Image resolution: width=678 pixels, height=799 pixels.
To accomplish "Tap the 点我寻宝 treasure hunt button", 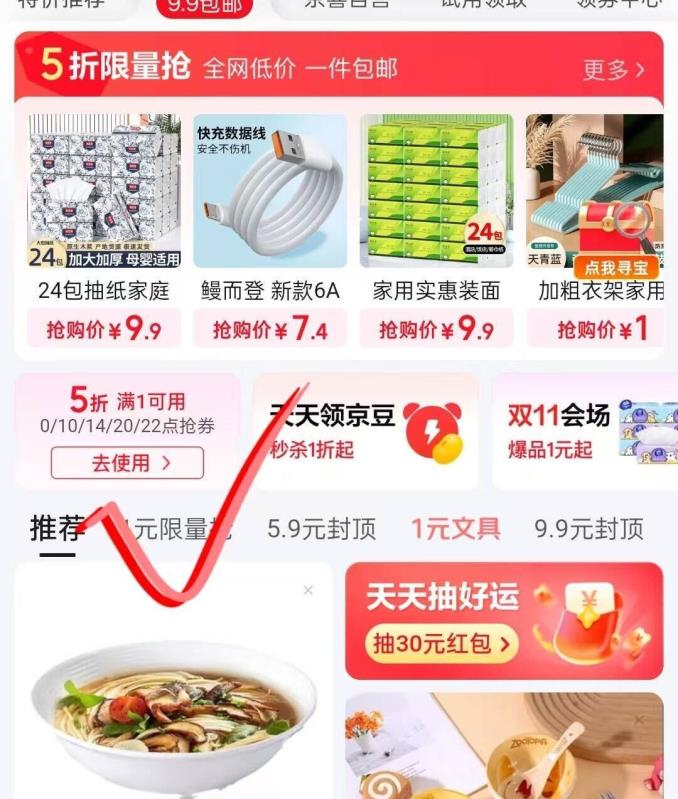I will (616, 267).
